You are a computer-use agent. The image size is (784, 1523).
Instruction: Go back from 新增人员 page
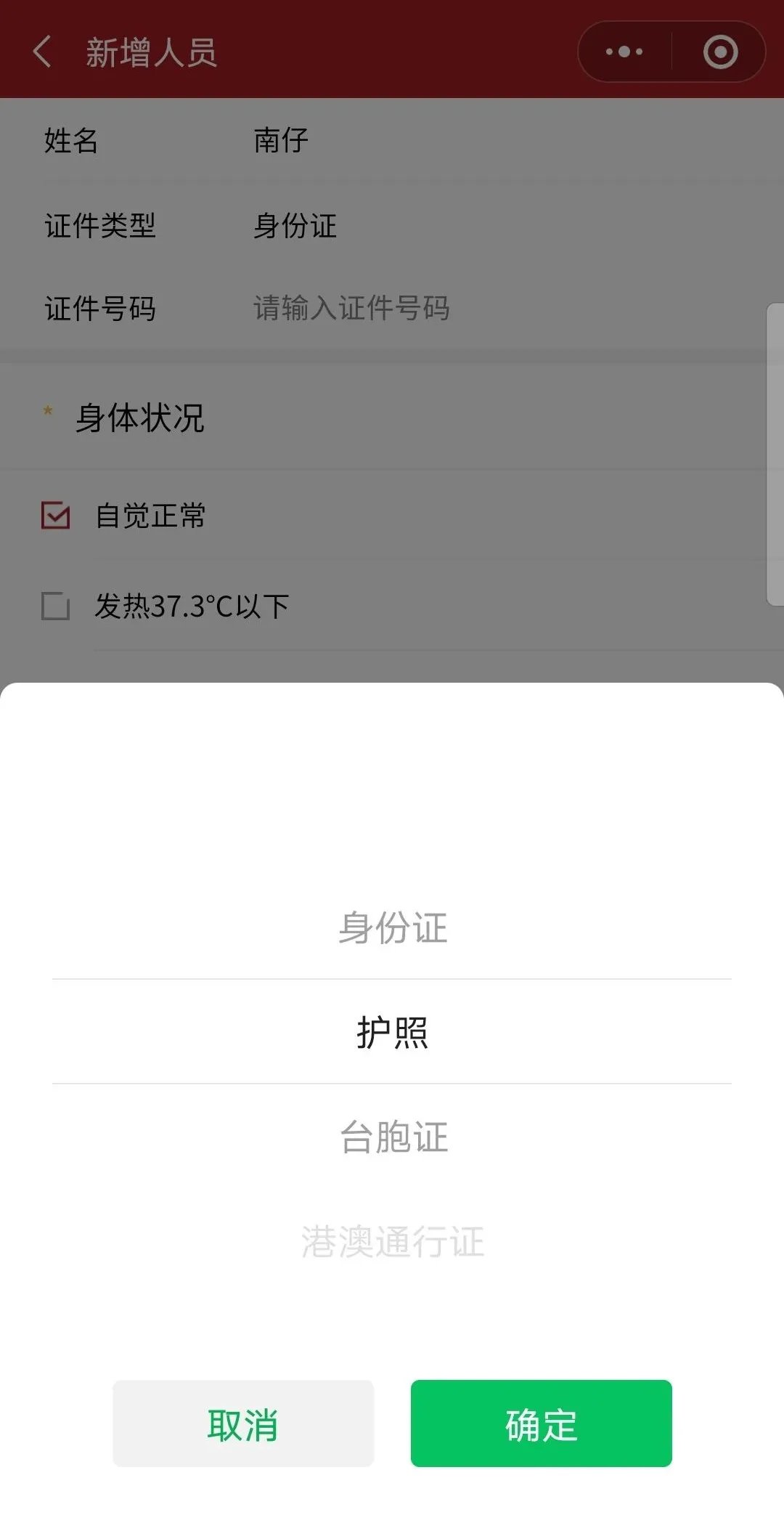pyautogui.click(x=42, y=52)
